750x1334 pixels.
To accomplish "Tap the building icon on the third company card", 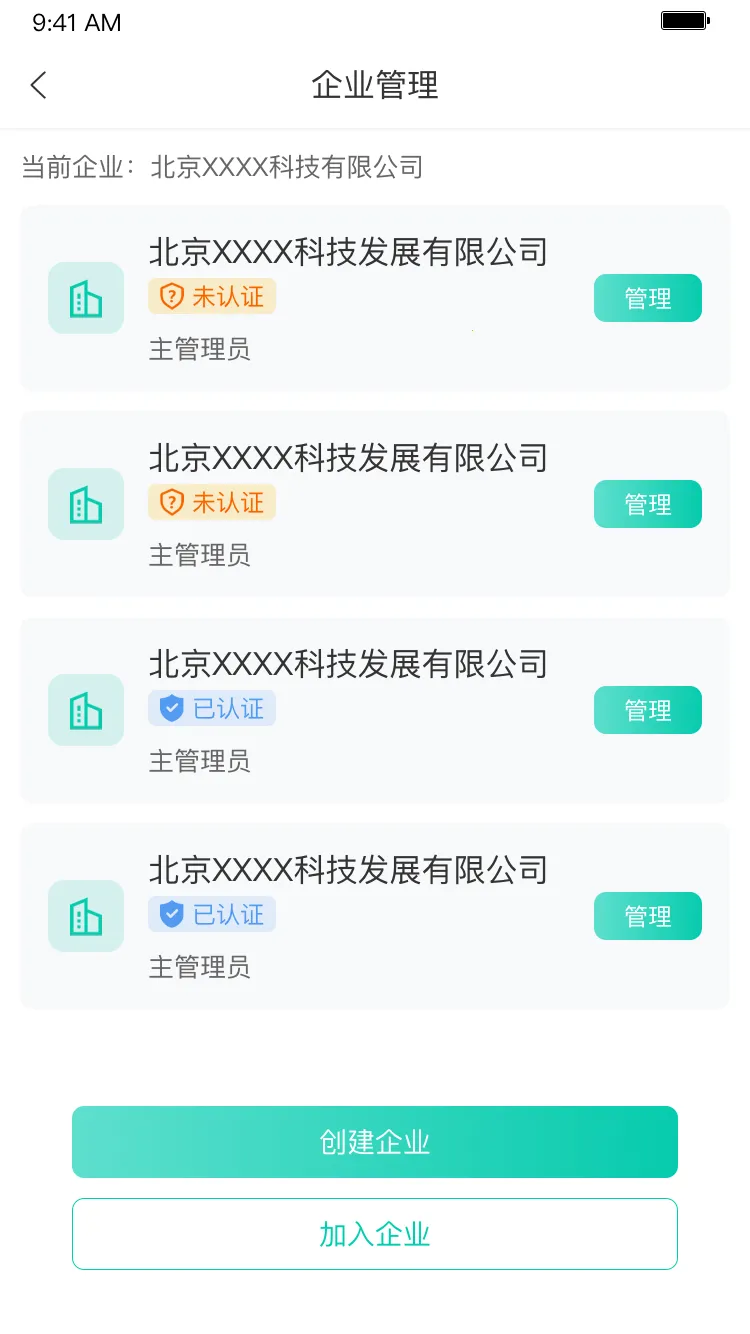I will pyautogui.click(x=86, y=710).
